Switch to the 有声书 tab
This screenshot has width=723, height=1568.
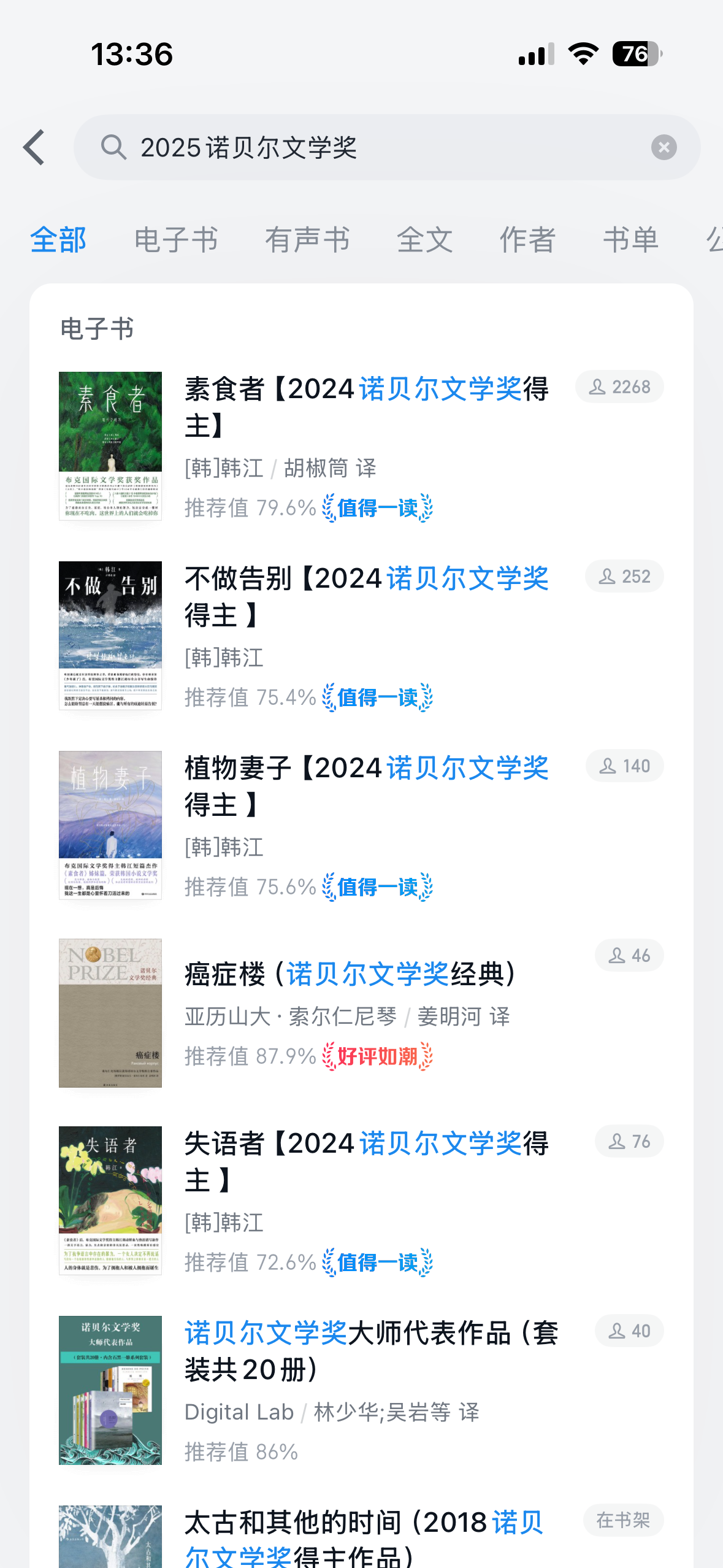click(307, 239)
